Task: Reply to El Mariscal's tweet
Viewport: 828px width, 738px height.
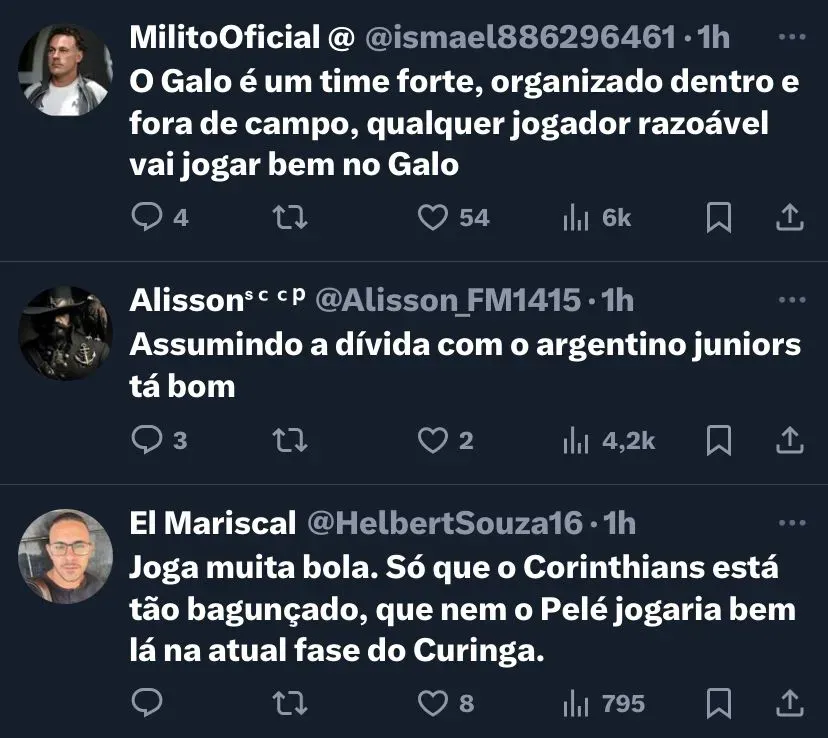Action: tap(147, 703)
